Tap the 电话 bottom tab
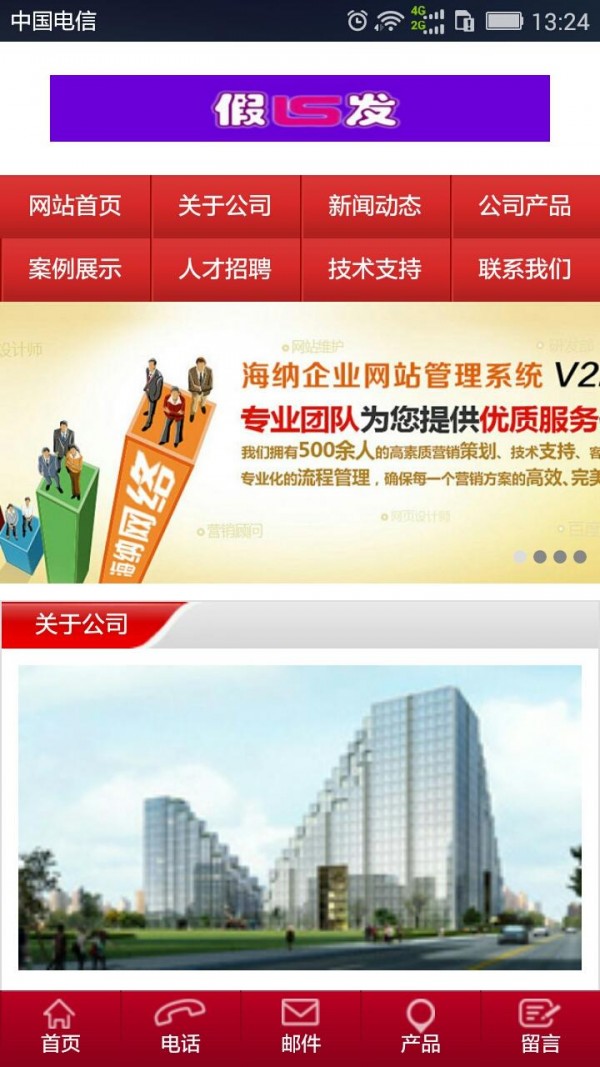Screen dimensions: 600x1067 180,1027
